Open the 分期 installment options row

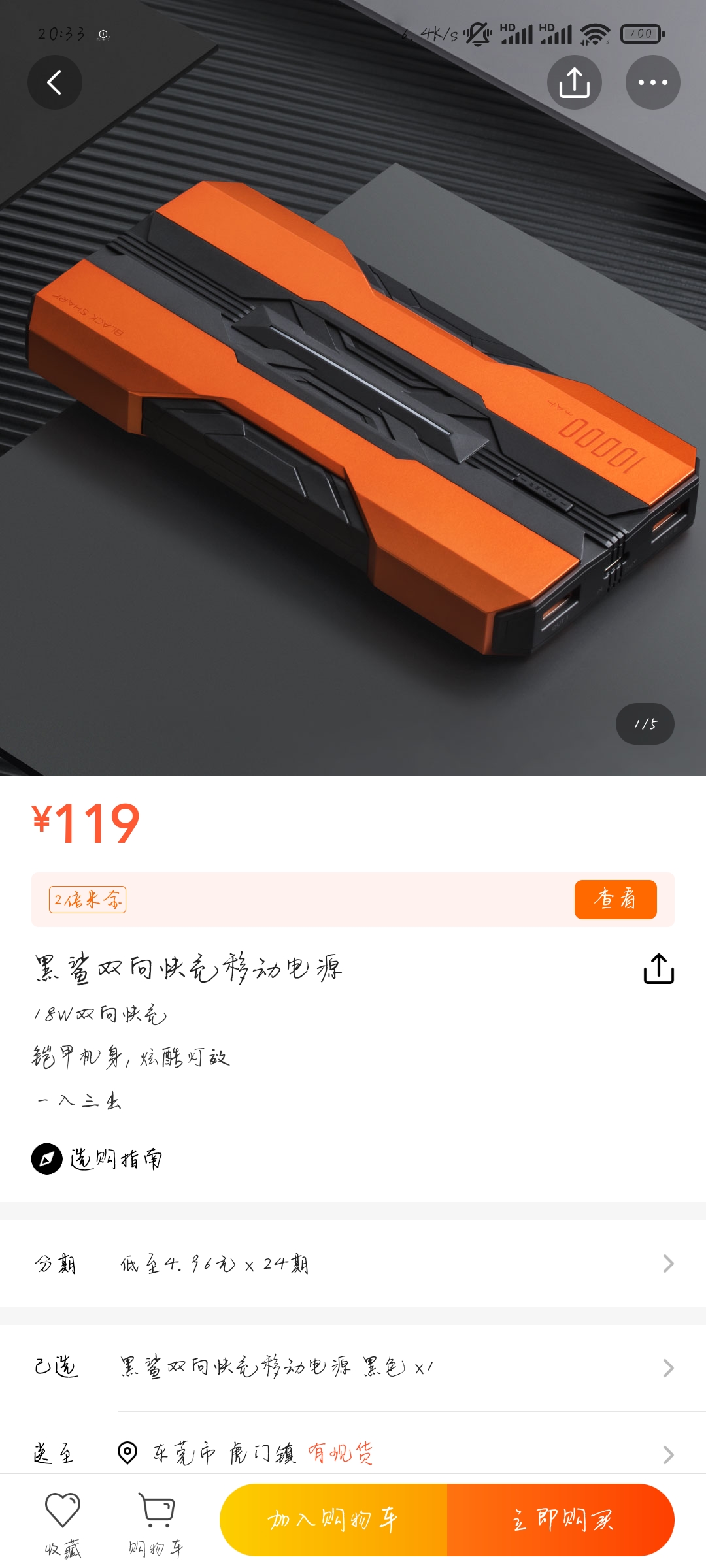click(353, 1264)
